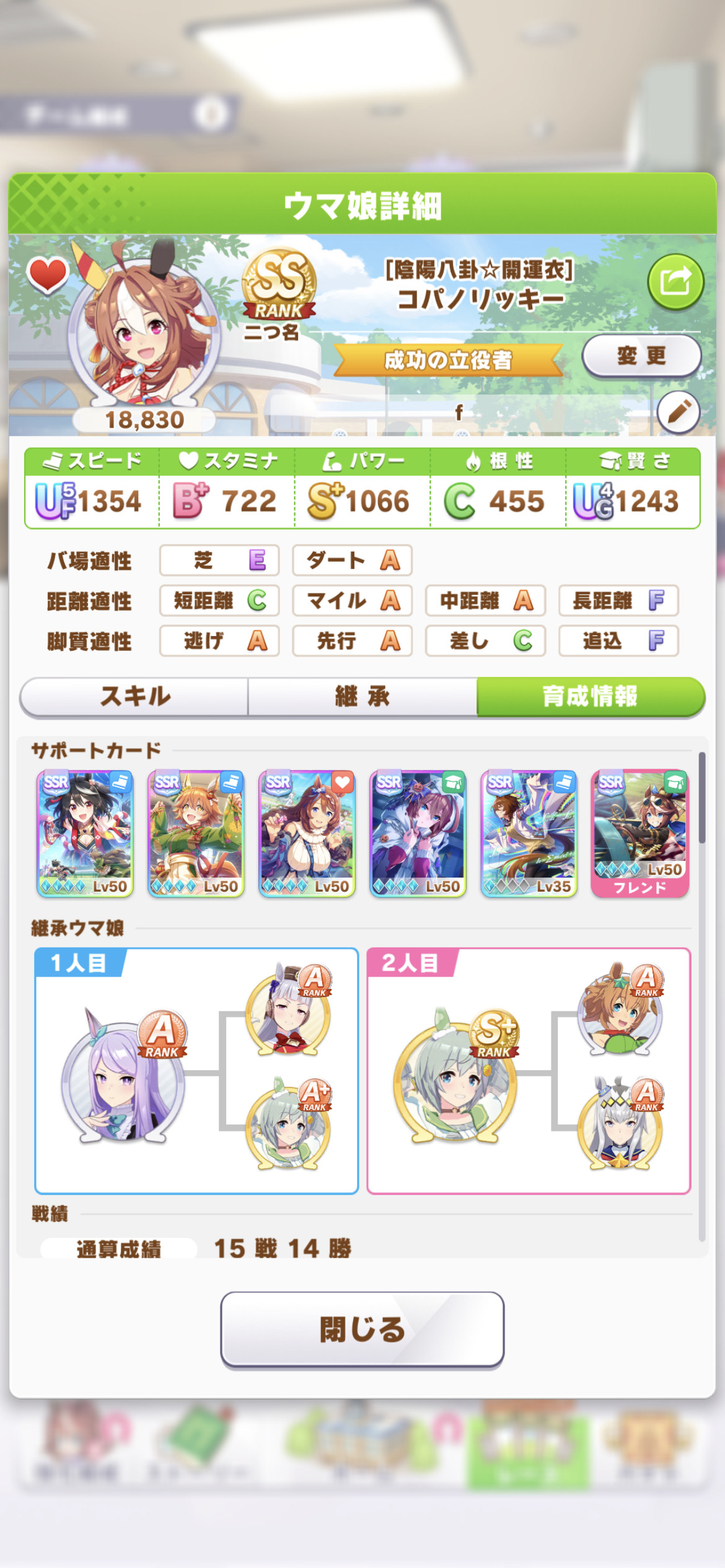Select the 育成情報 tab

tap(591, 697)
